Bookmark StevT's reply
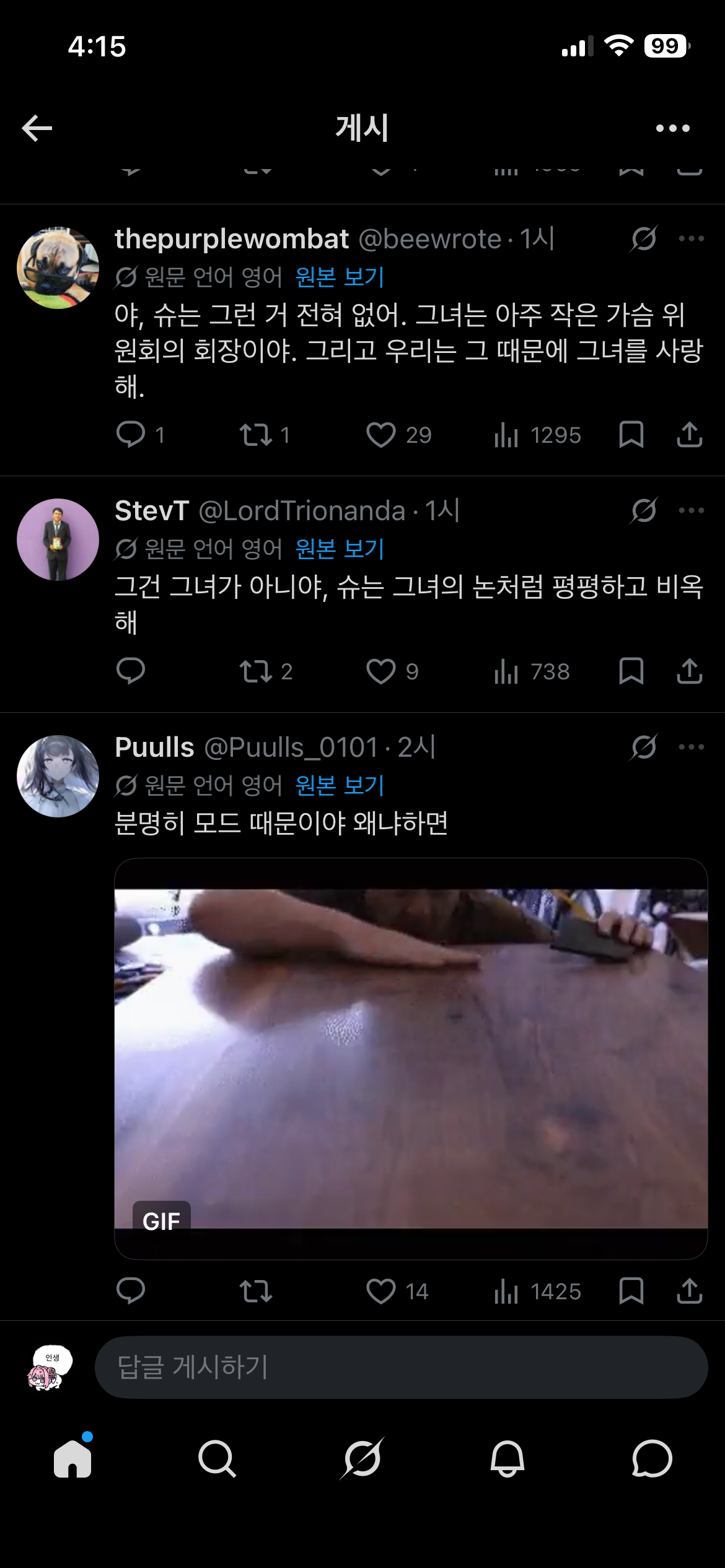The width and height of the screenshot is (725, 1568). (x=631, y=671)
